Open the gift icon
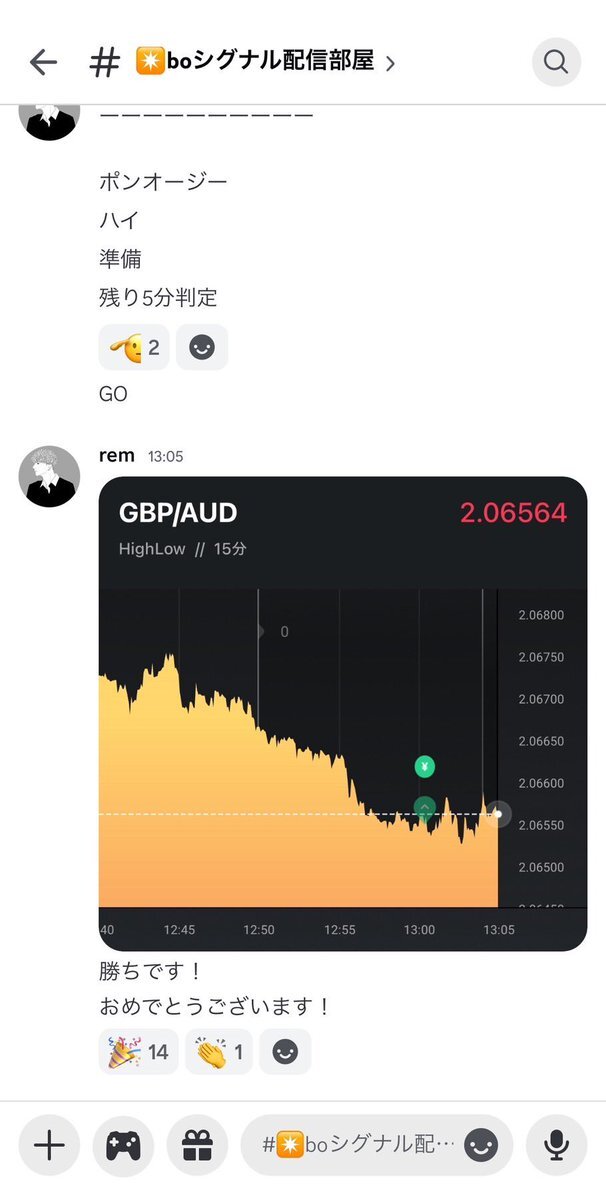The width and height of the screenshot is (606, 1200). [x=197, y=1144]
